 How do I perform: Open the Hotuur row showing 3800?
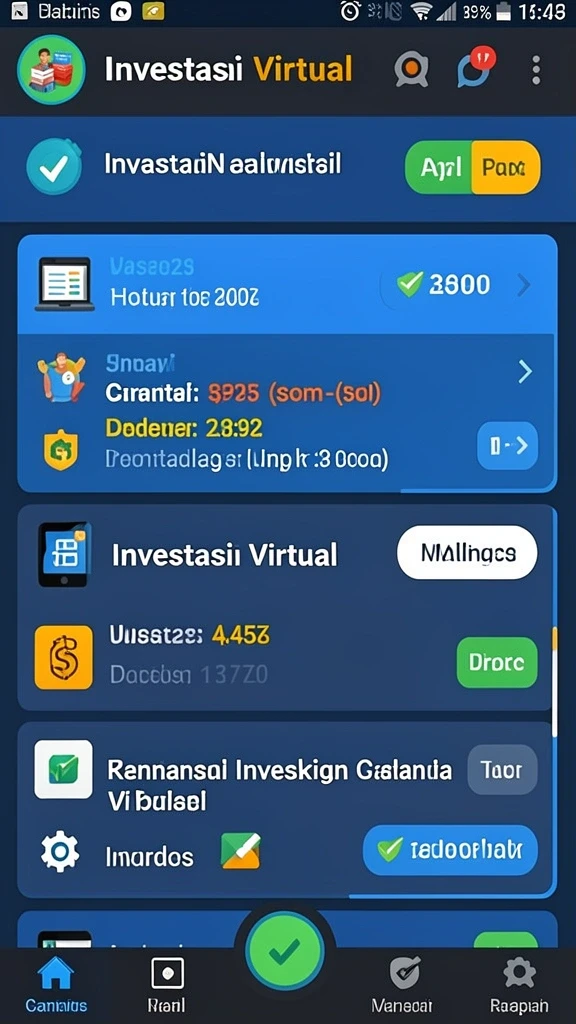(x=287, y=285)
